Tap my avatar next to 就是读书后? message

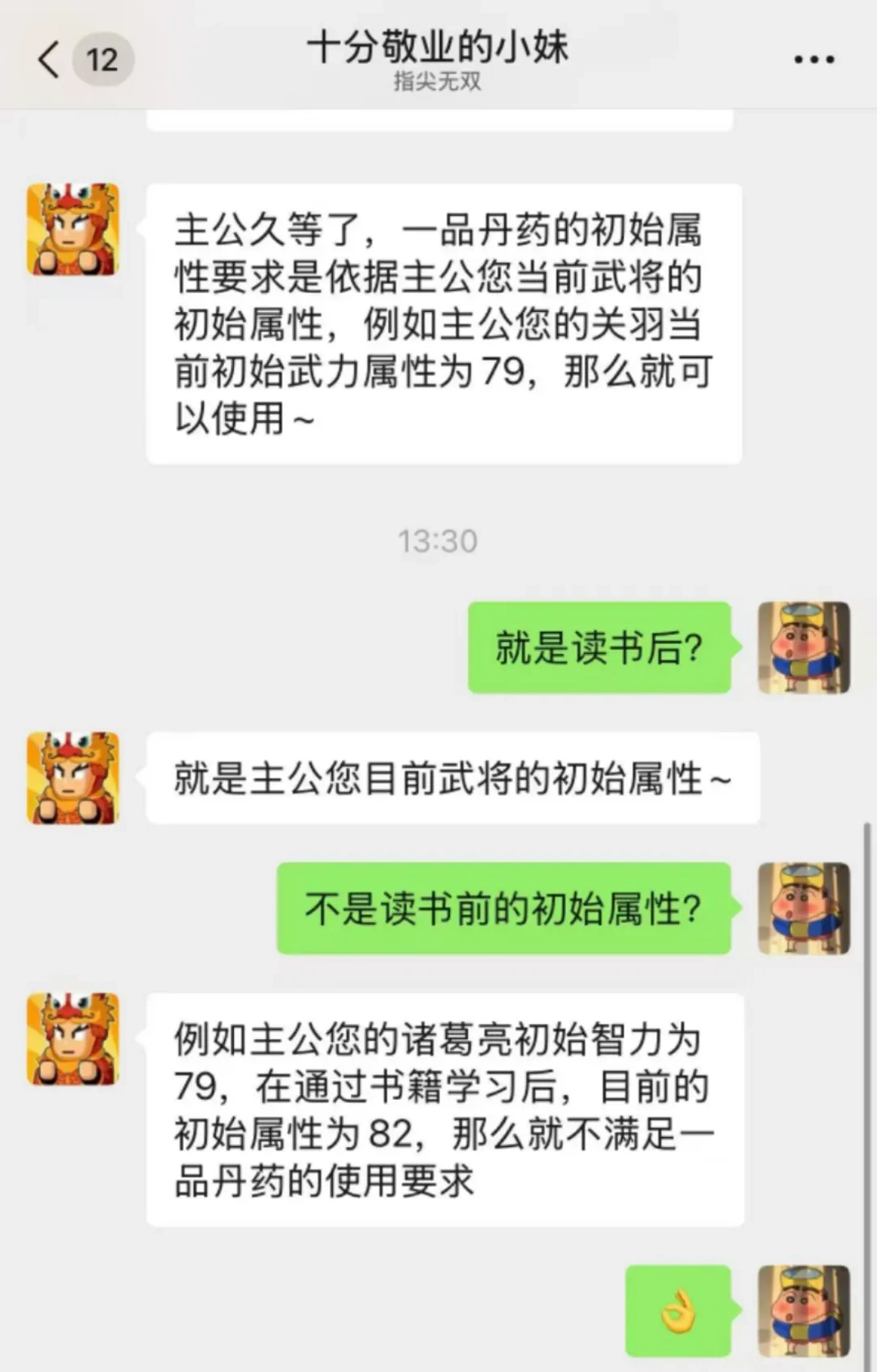point(803,647)
